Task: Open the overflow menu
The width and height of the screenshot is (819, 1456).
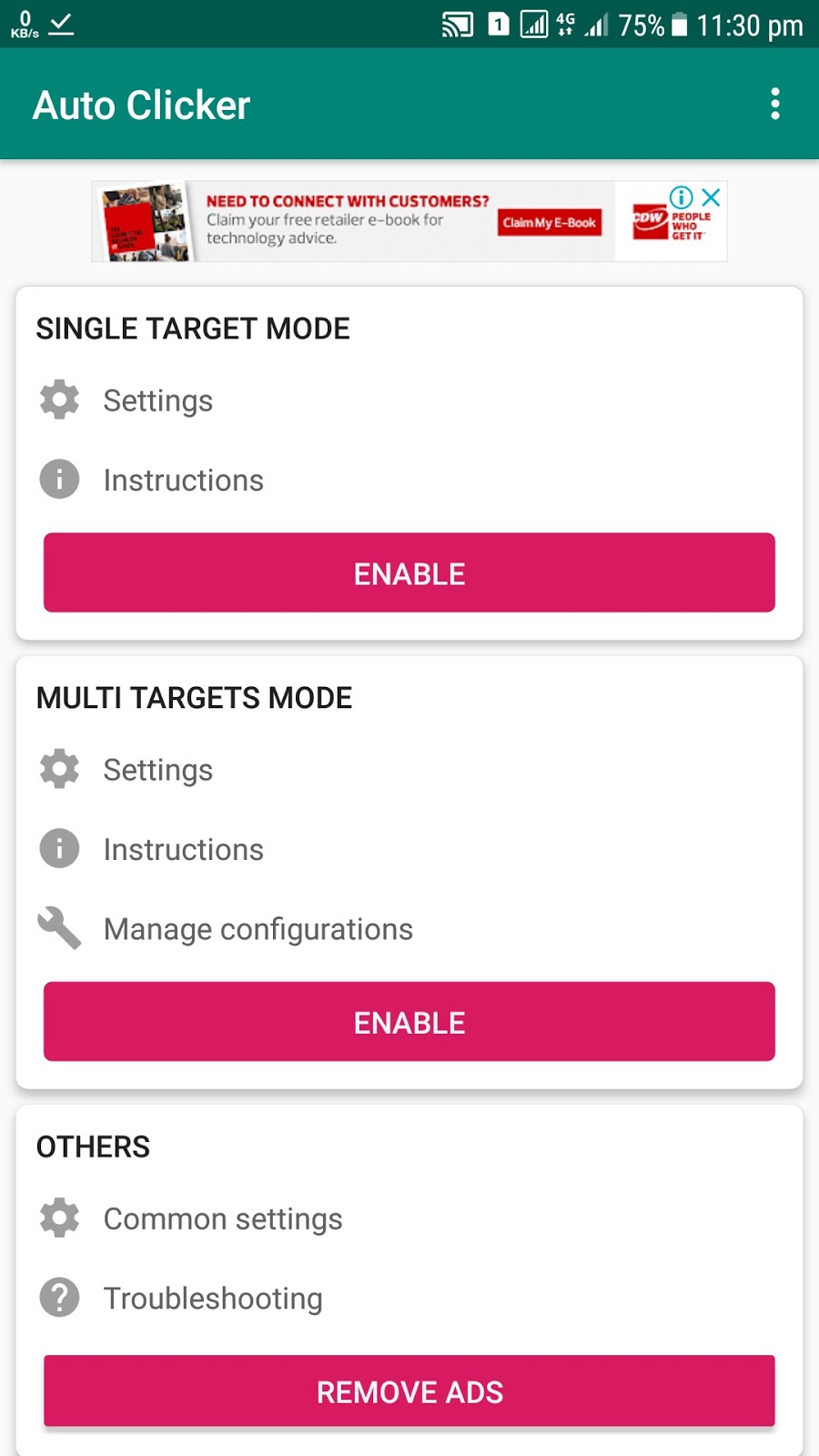Action: [774, 104]
